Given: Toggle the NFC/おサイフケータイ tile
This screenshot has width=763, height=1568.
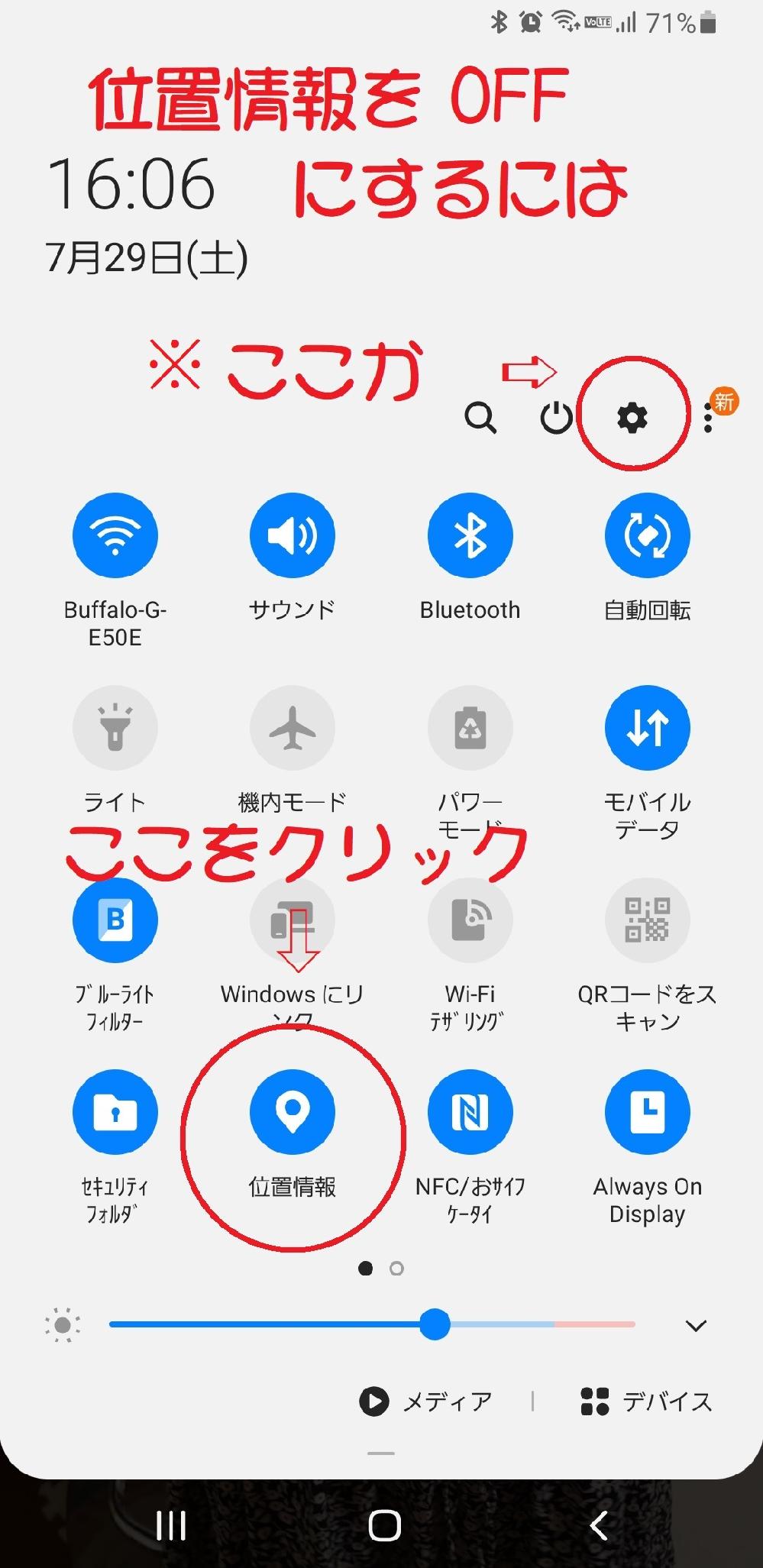Looking at the screenshot, I should (470, 1113).
